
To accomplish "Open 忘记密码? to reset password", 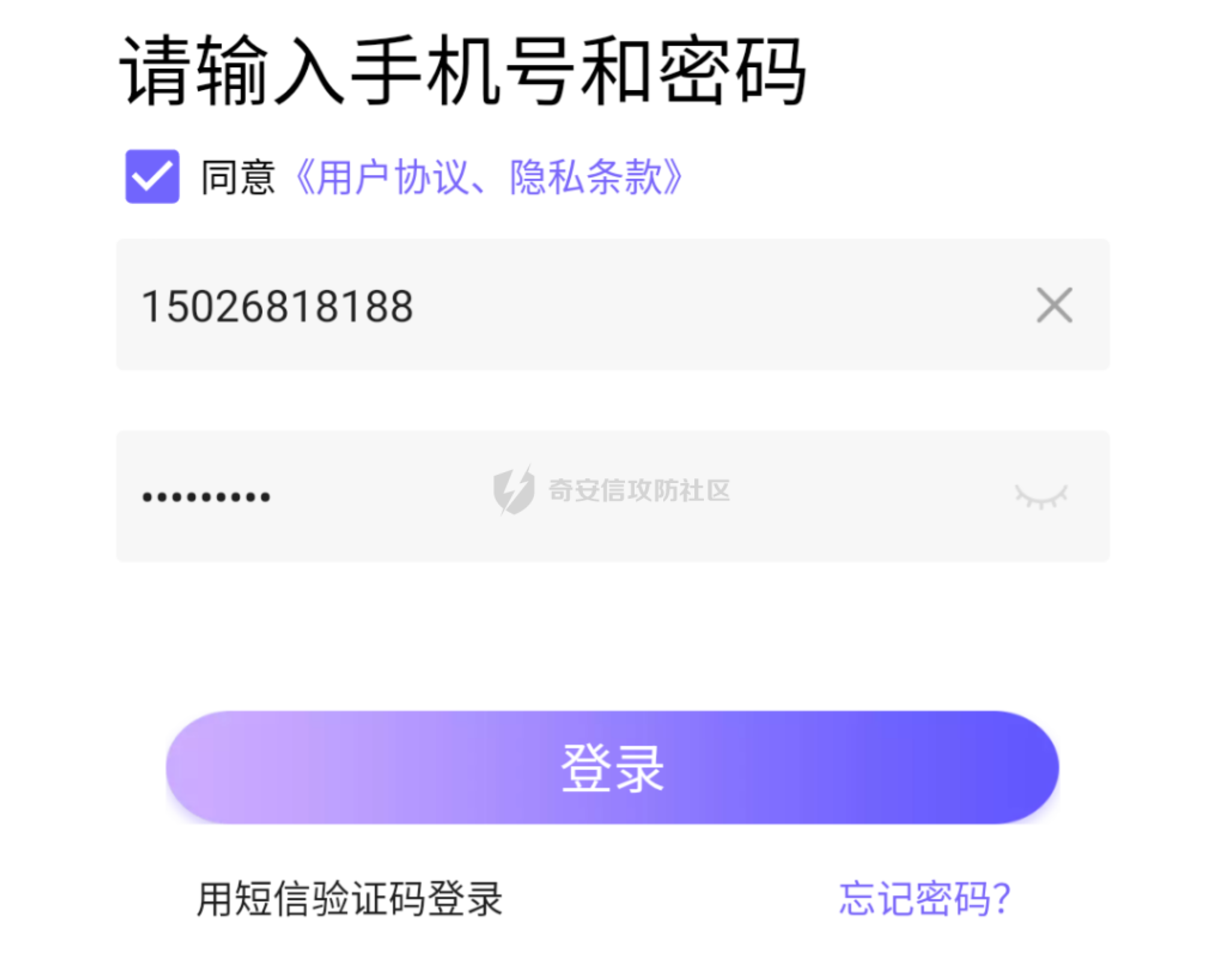I will point(924,899).
